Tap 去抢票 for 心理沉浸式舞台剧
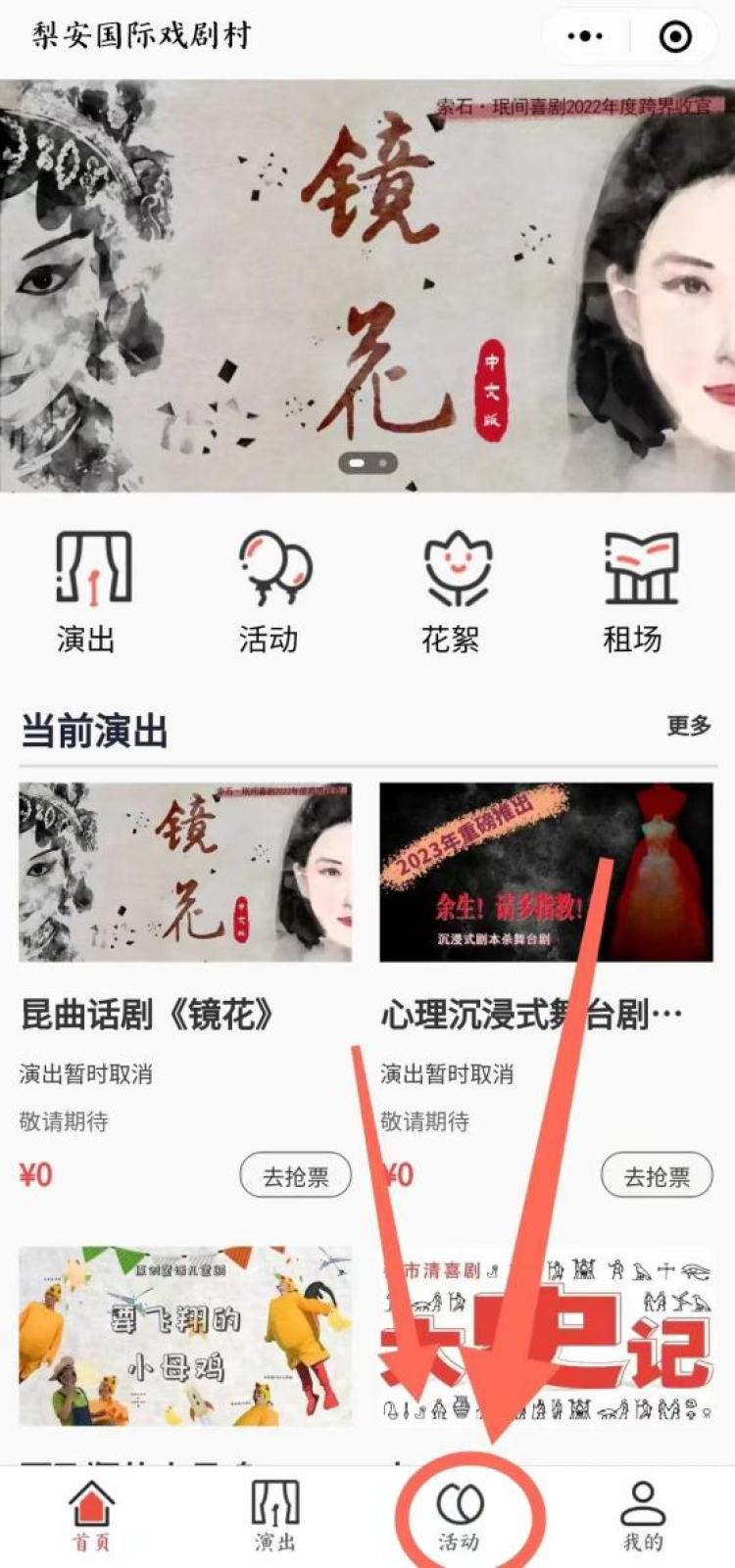The width and height of the screenshot is (735, 1568). point(656,1175)
